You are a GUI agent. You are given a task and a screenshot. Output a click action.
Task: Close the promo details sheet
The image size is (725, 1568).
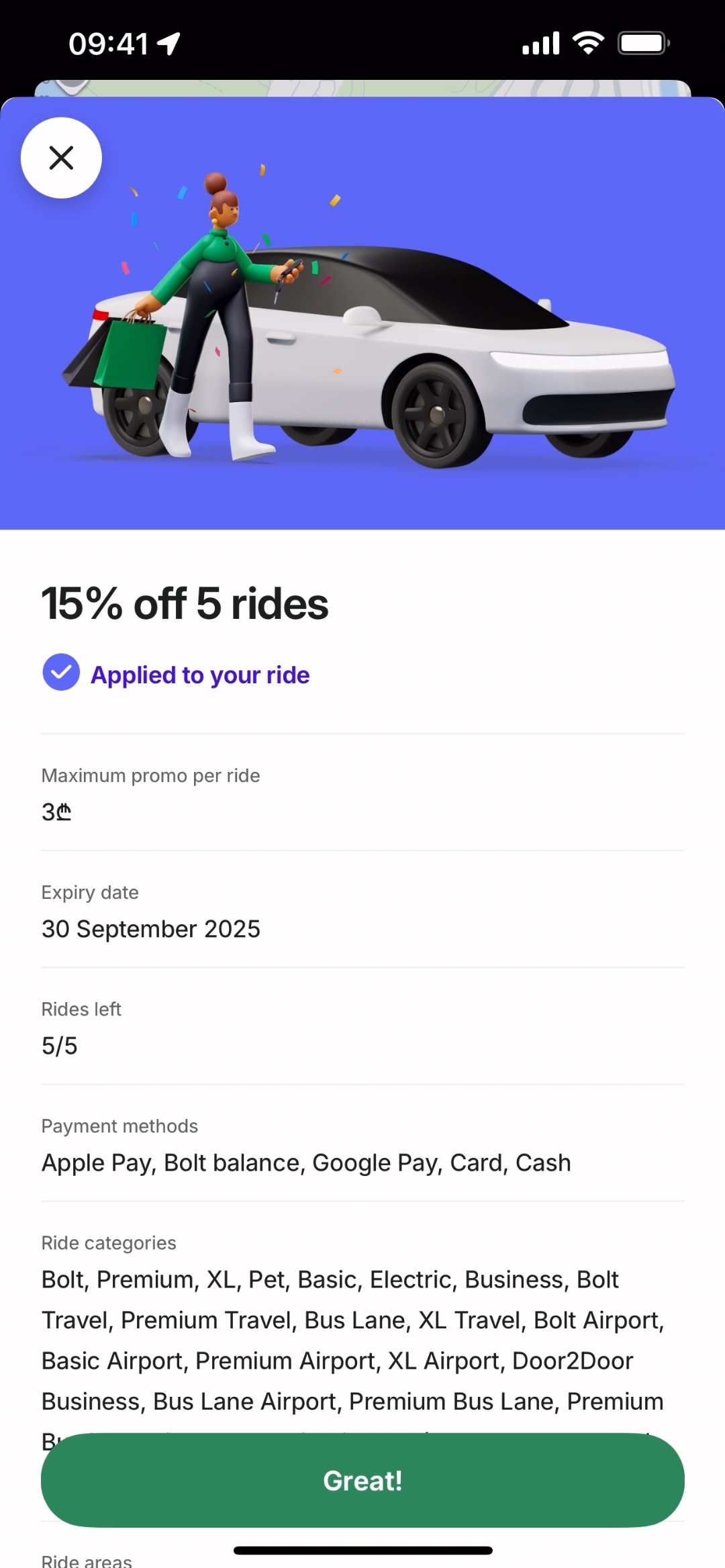pos(61,158)
